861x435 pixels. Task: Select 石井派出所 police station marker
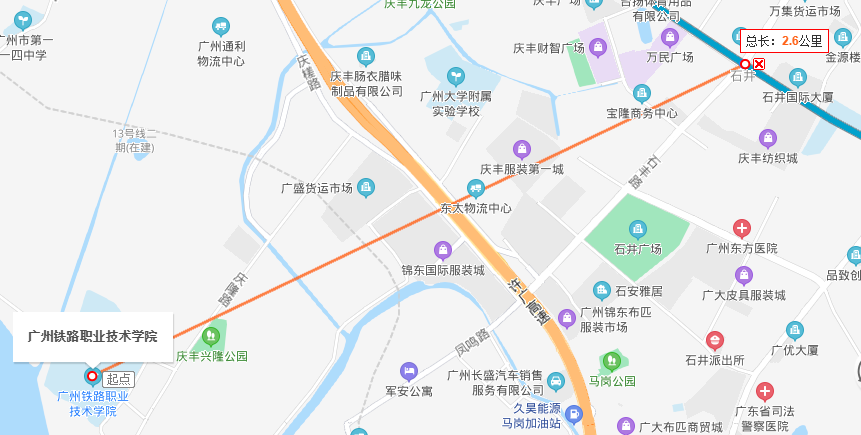714,340
